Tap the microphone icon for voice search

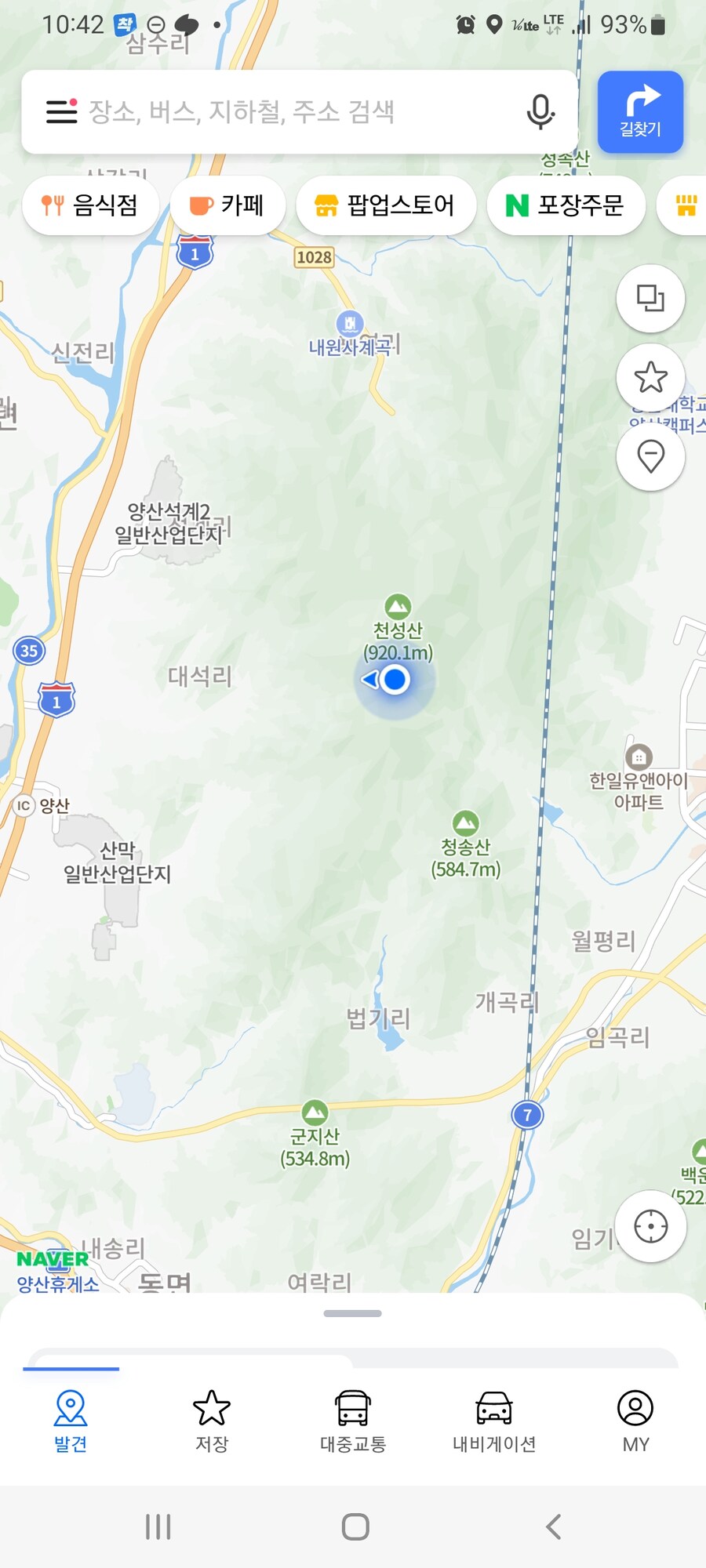(x=540, y=111)
